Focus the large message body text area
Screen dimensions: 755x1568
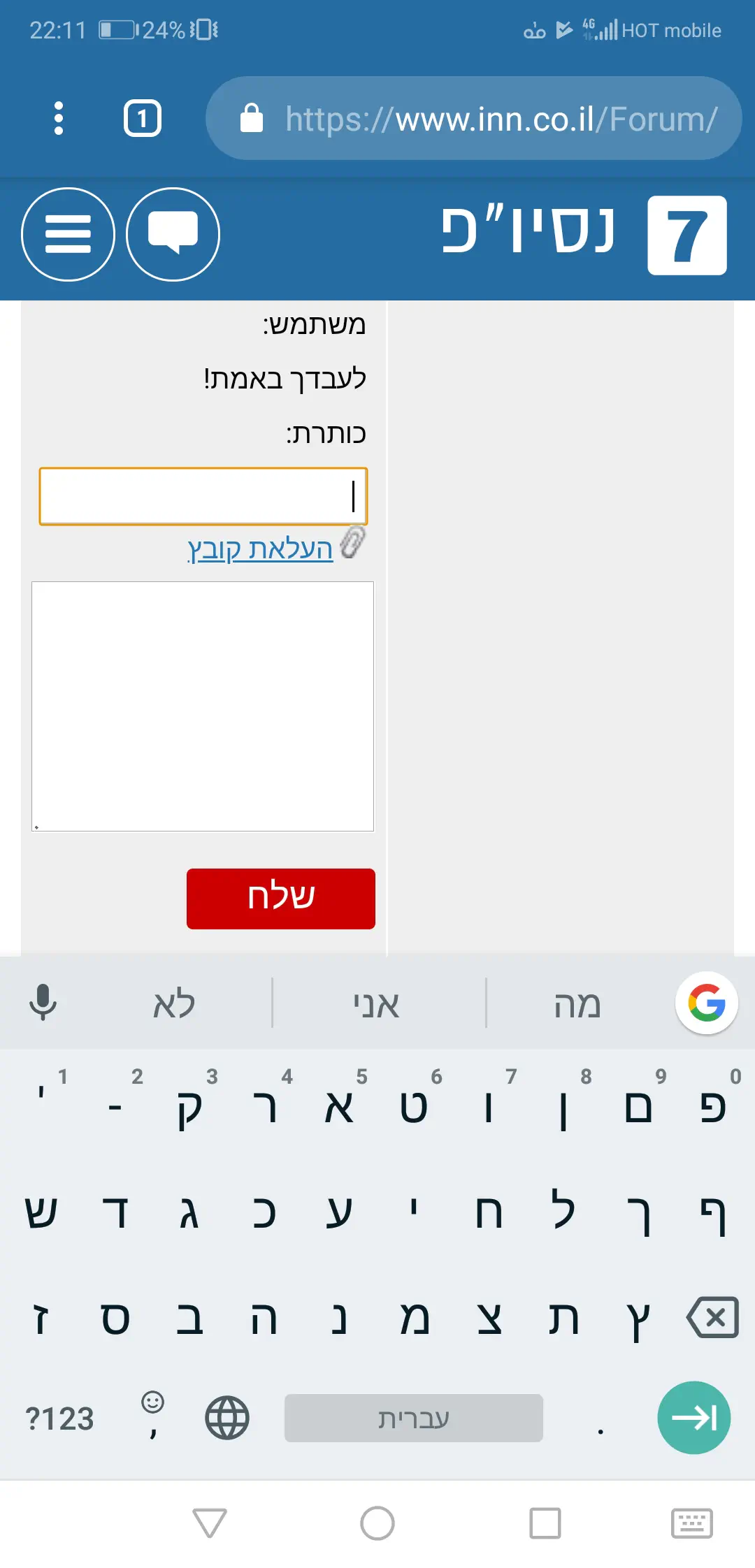point(203,706)
